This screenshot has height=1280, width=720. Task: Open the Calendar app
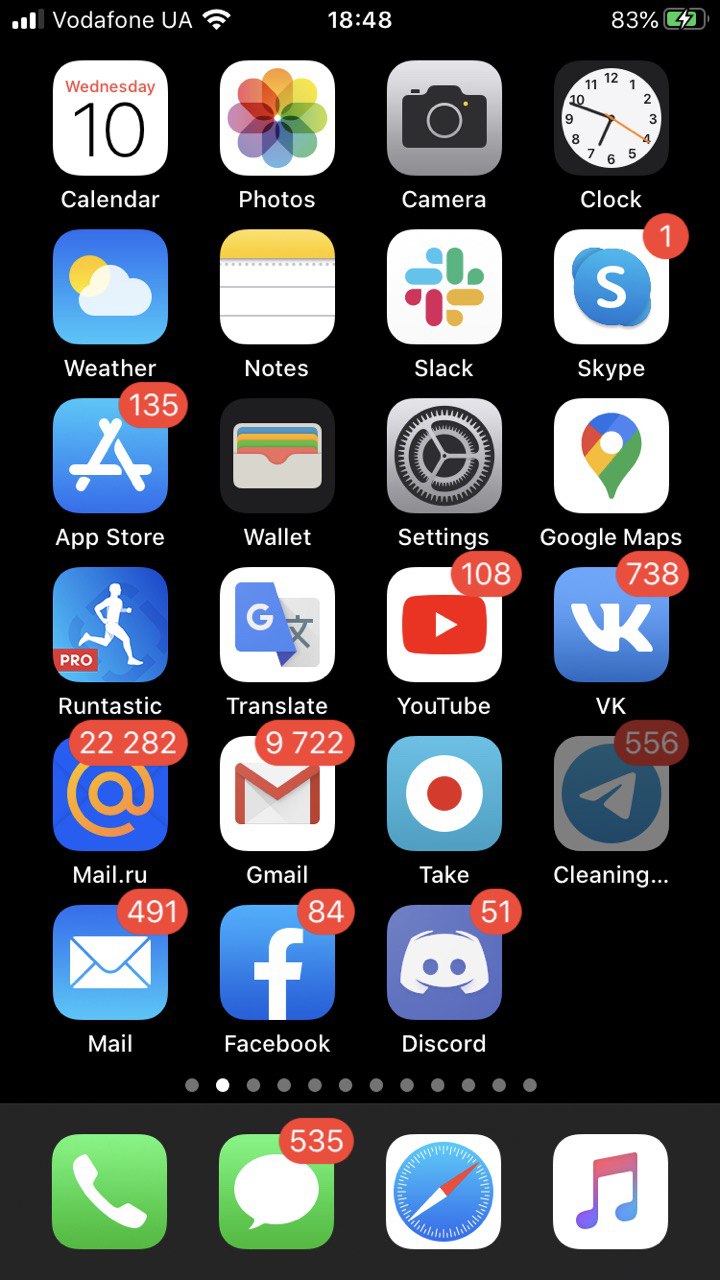click(110, 118)
